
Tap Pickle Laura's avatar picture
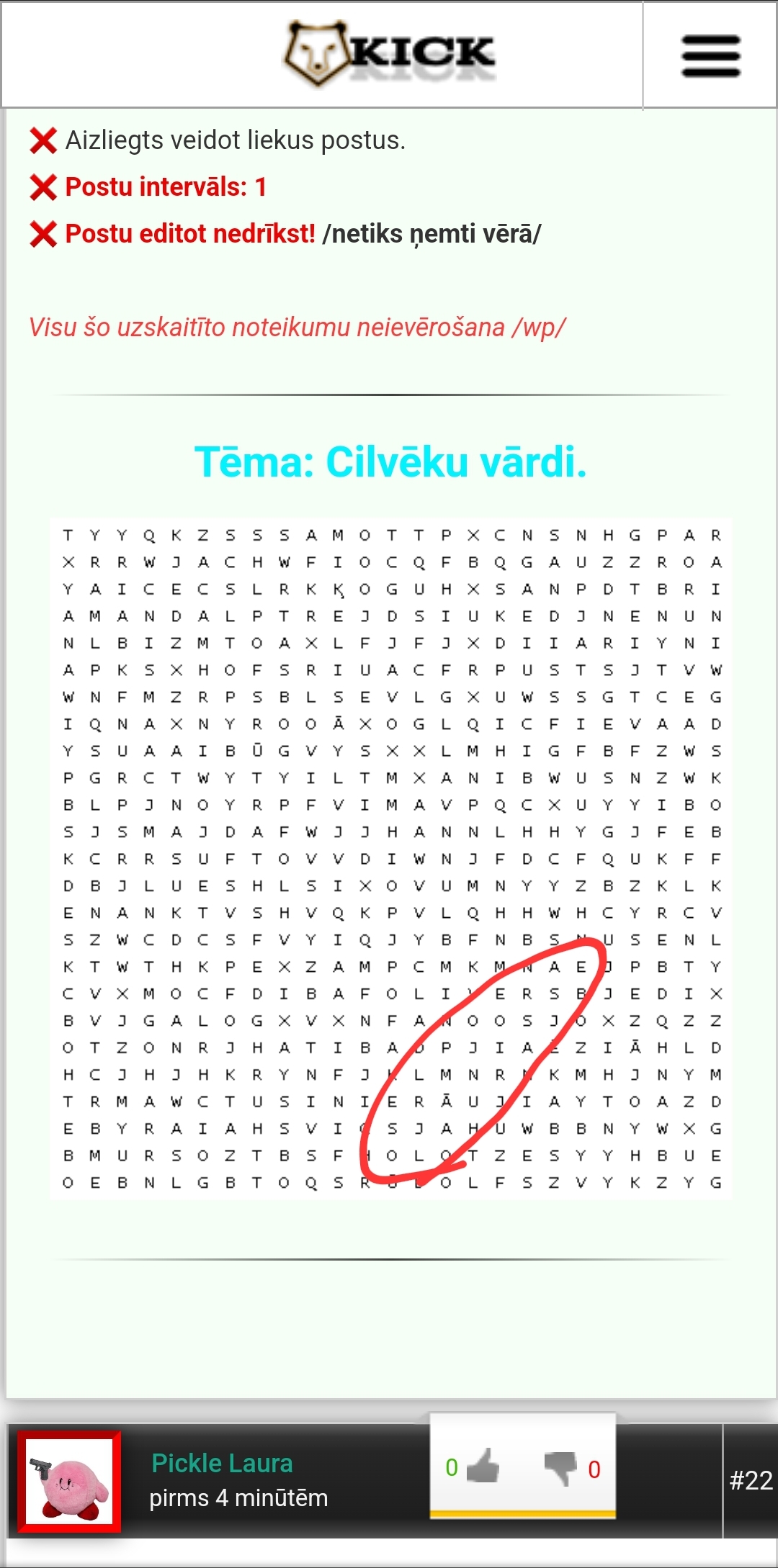(x=69, y=1482)
